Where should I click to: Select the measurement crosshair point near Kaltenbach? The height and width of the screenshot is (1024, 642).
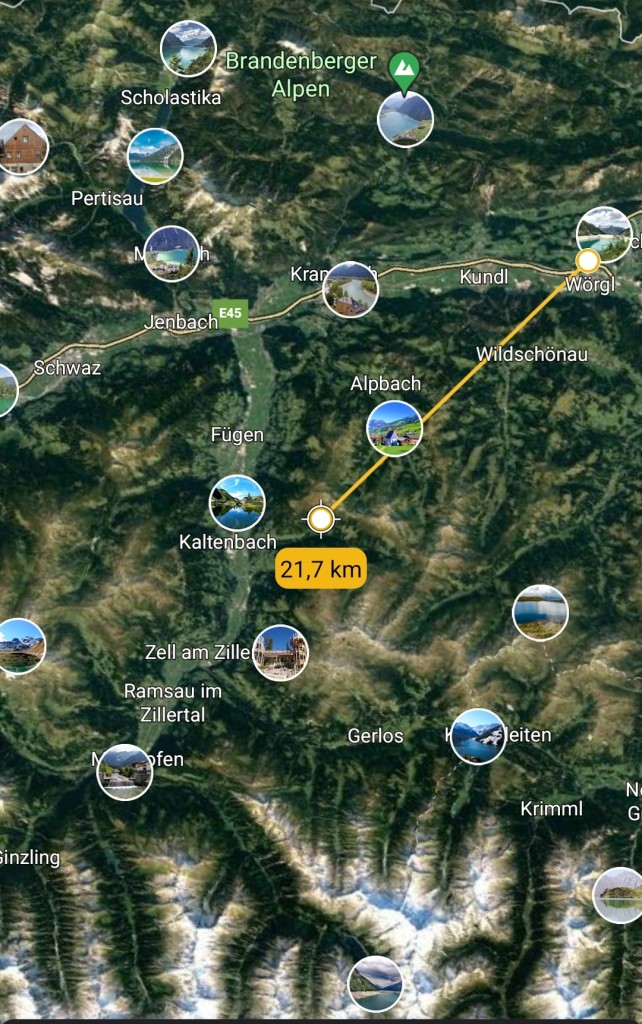coord(321,519)
